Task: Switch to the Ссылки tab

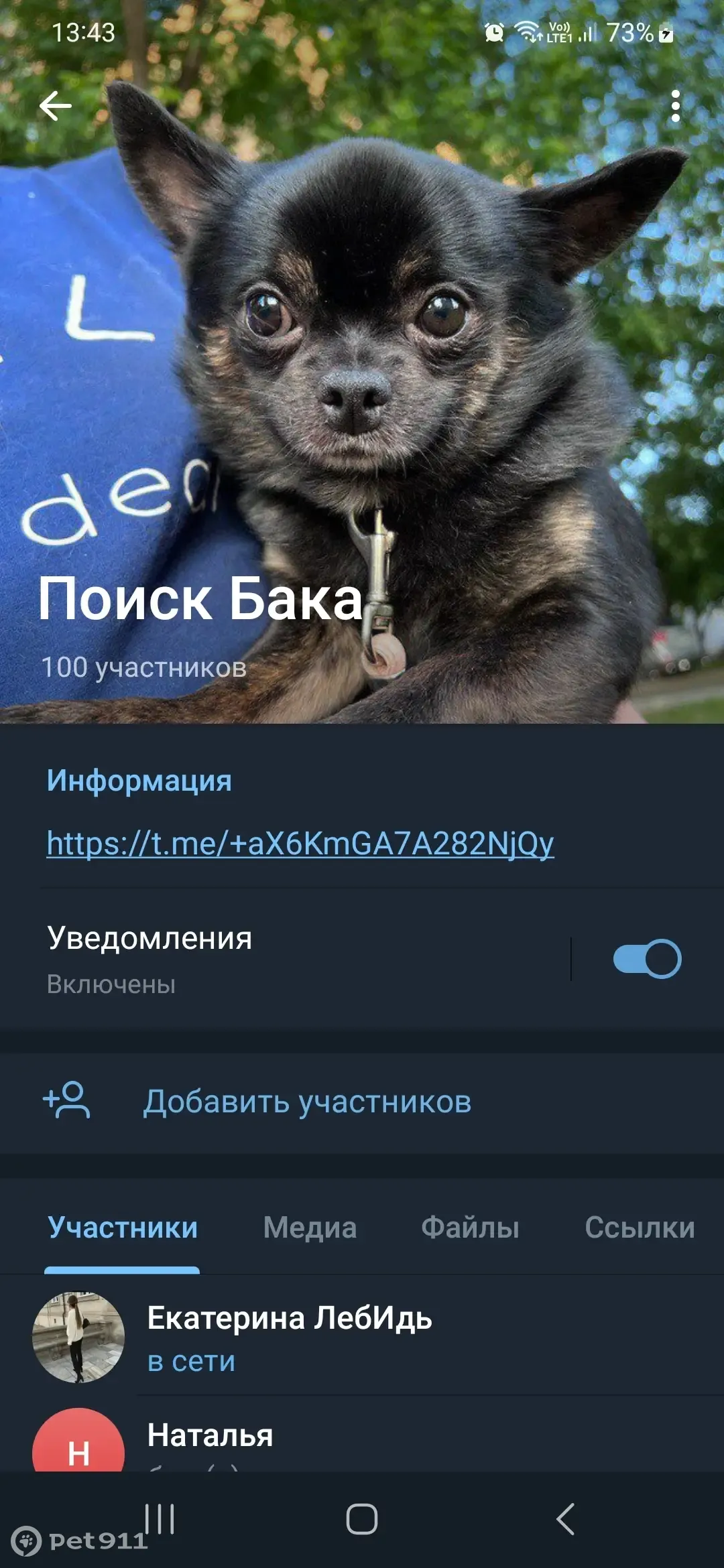Action: 639,1228
